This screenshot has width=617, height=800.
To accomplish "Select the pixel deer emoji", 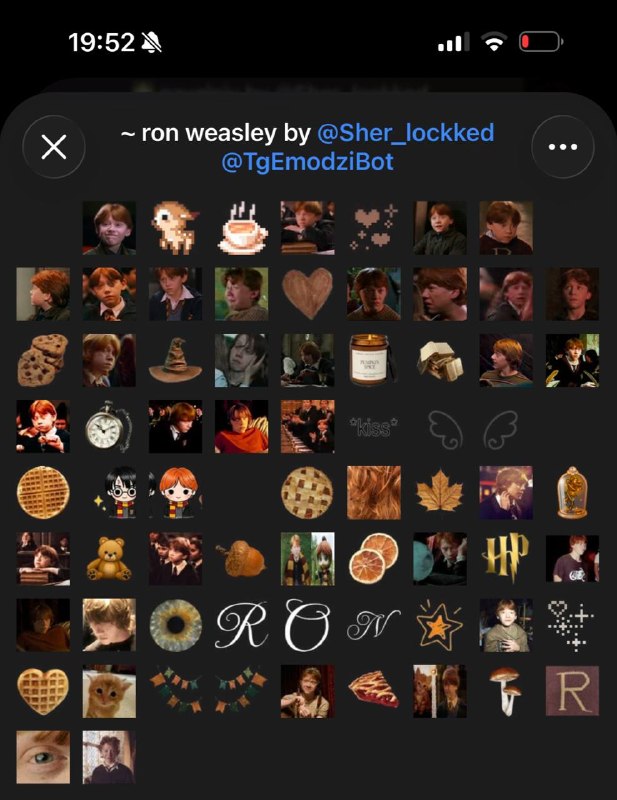I will coord(175,228).
